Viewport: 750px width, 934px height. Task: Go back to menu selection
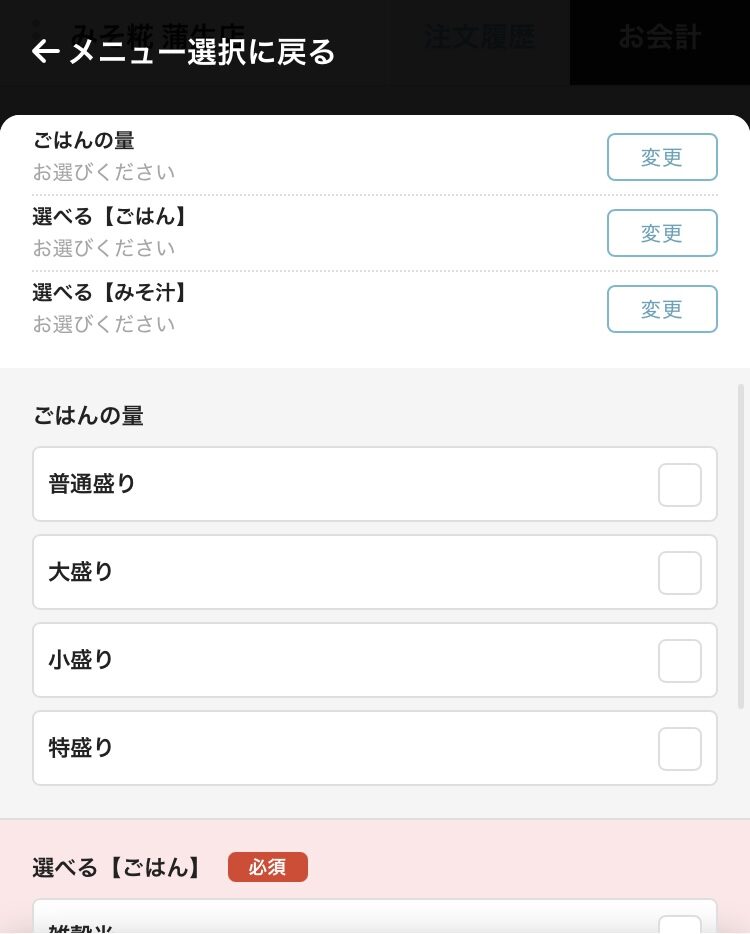pos(183,51)
